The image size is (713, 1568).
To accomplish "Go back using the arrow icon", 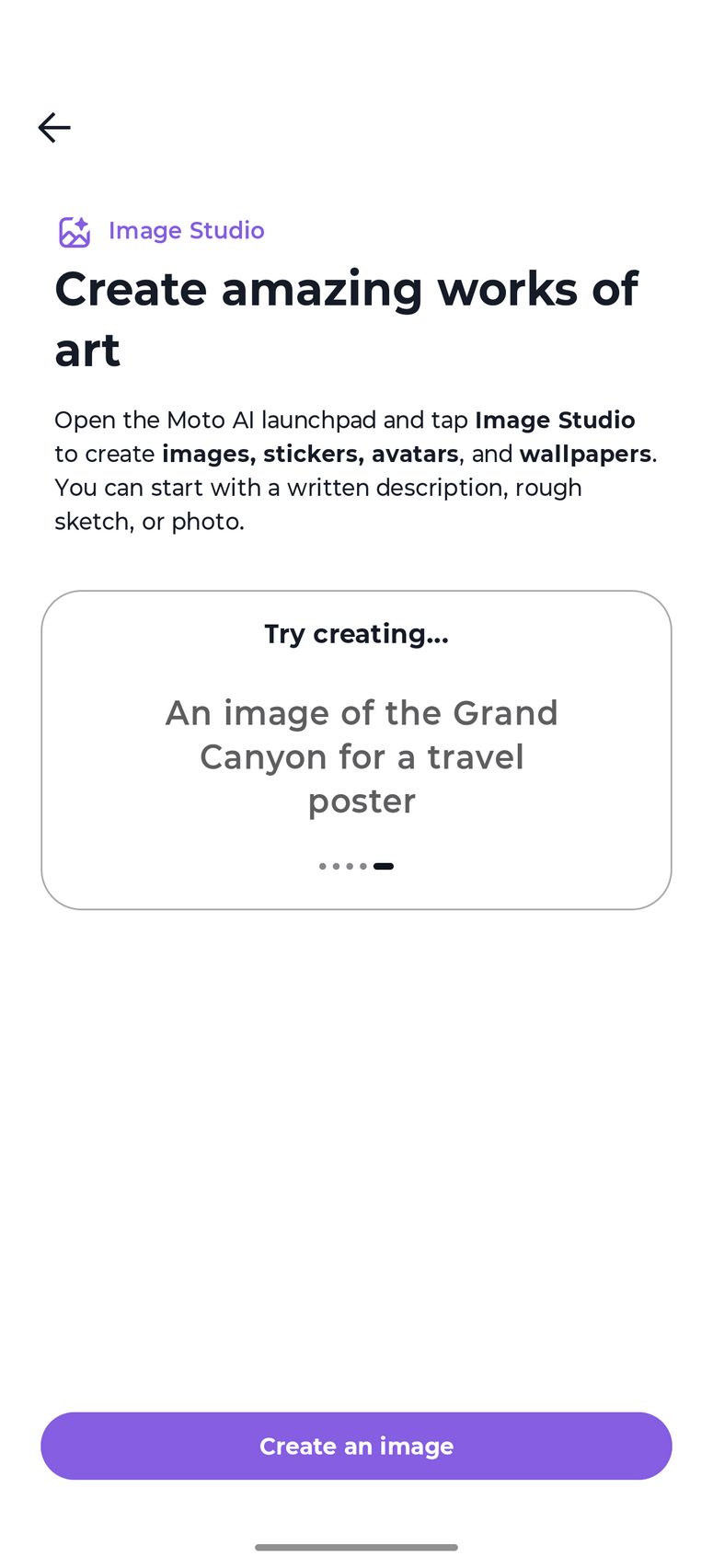I will (54, 127).
